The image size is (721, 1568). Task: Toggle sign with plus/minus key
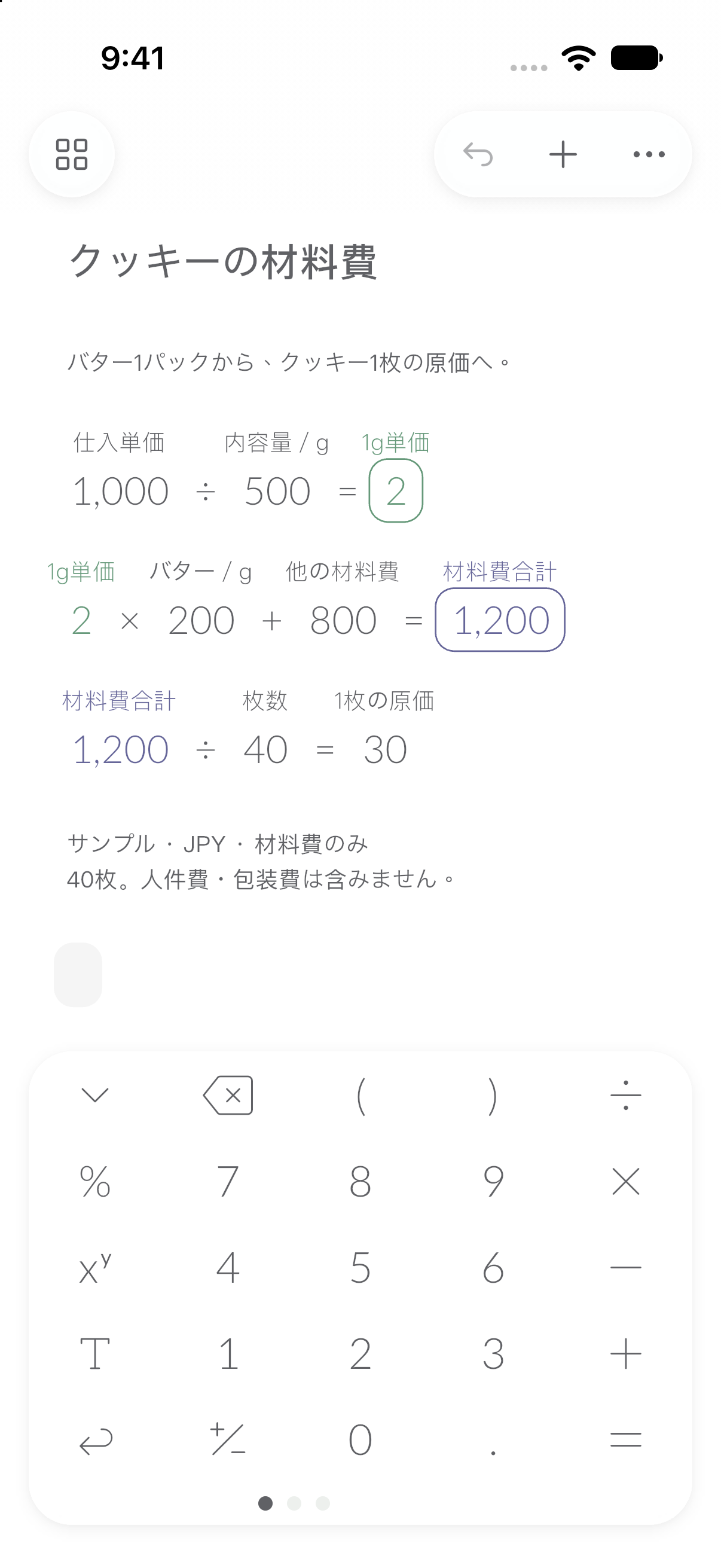click(228, 1440)
